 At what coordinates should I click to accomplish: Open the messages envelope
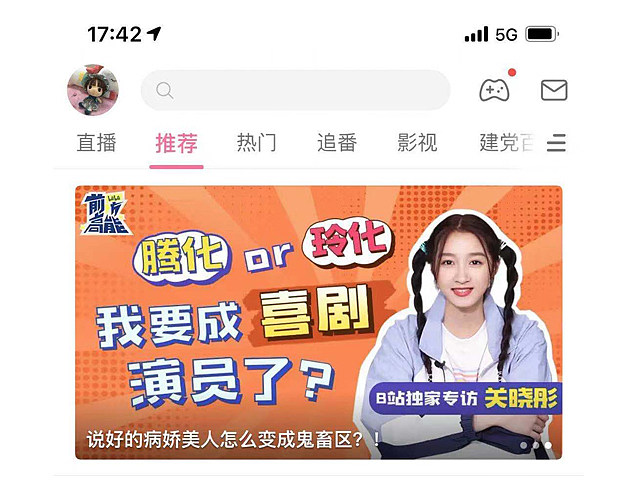coord(554,90)
